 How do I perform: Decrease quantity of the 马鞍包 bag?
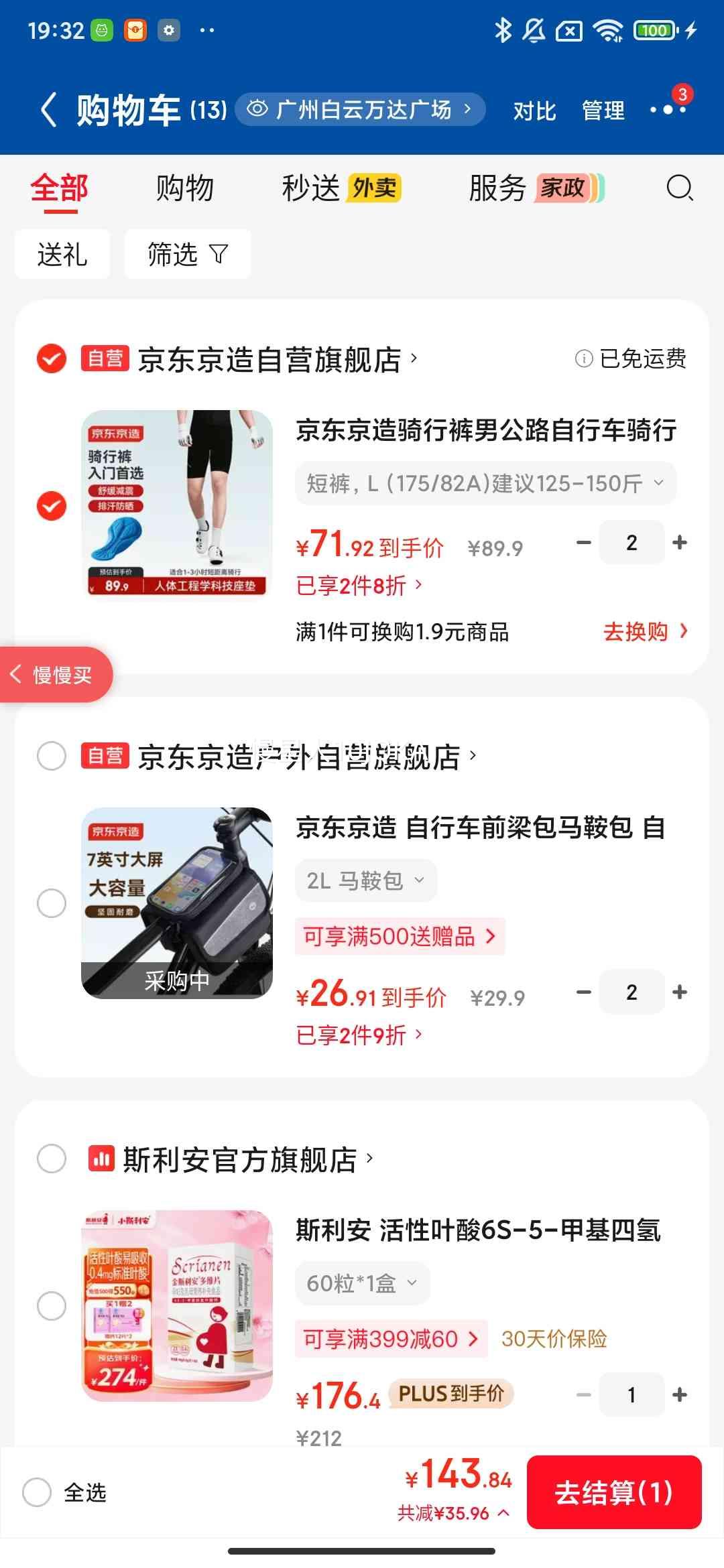click(584, 992)
